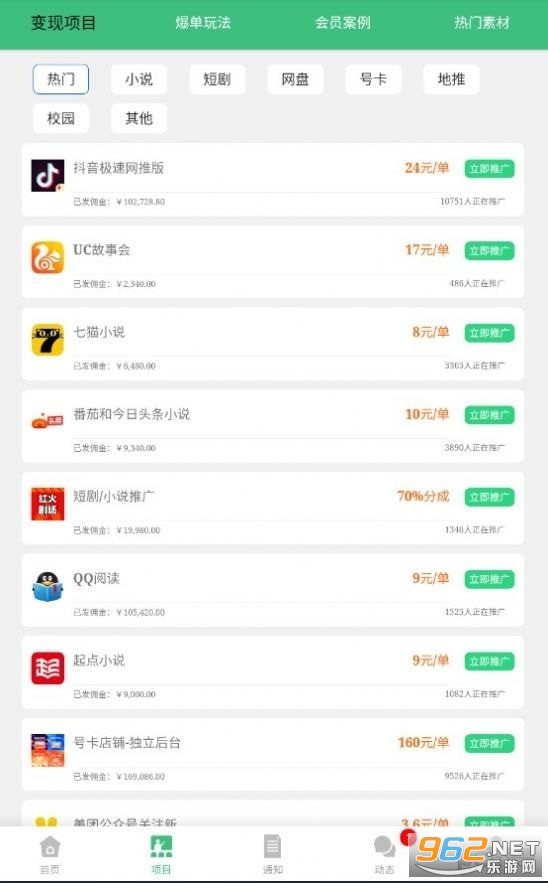Screen dimensions: 548x883
Task: Switch to the 动态 bottom tab
Action: (x=385, y=855)
